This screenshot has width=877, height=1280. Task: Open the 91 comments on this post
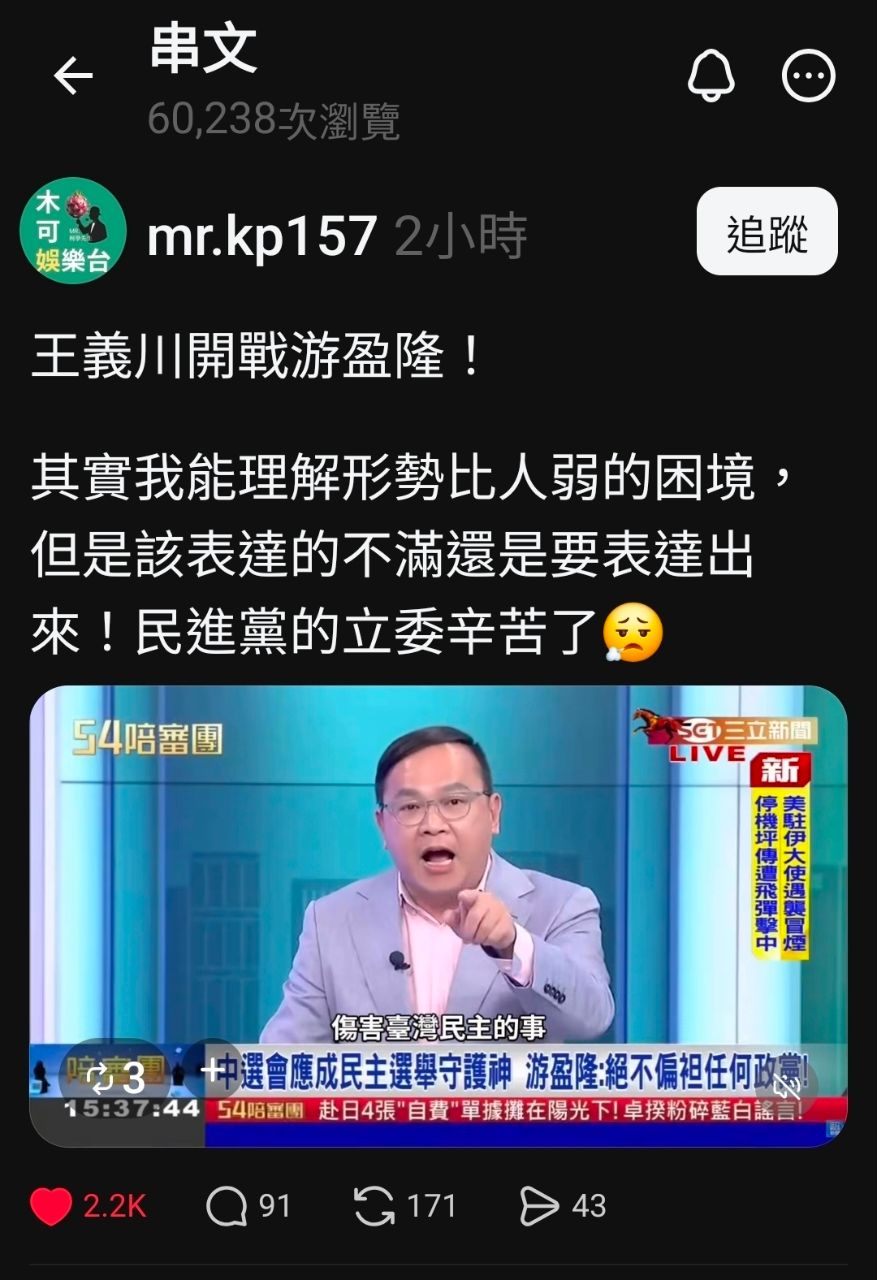click(x=226, y=1207)
